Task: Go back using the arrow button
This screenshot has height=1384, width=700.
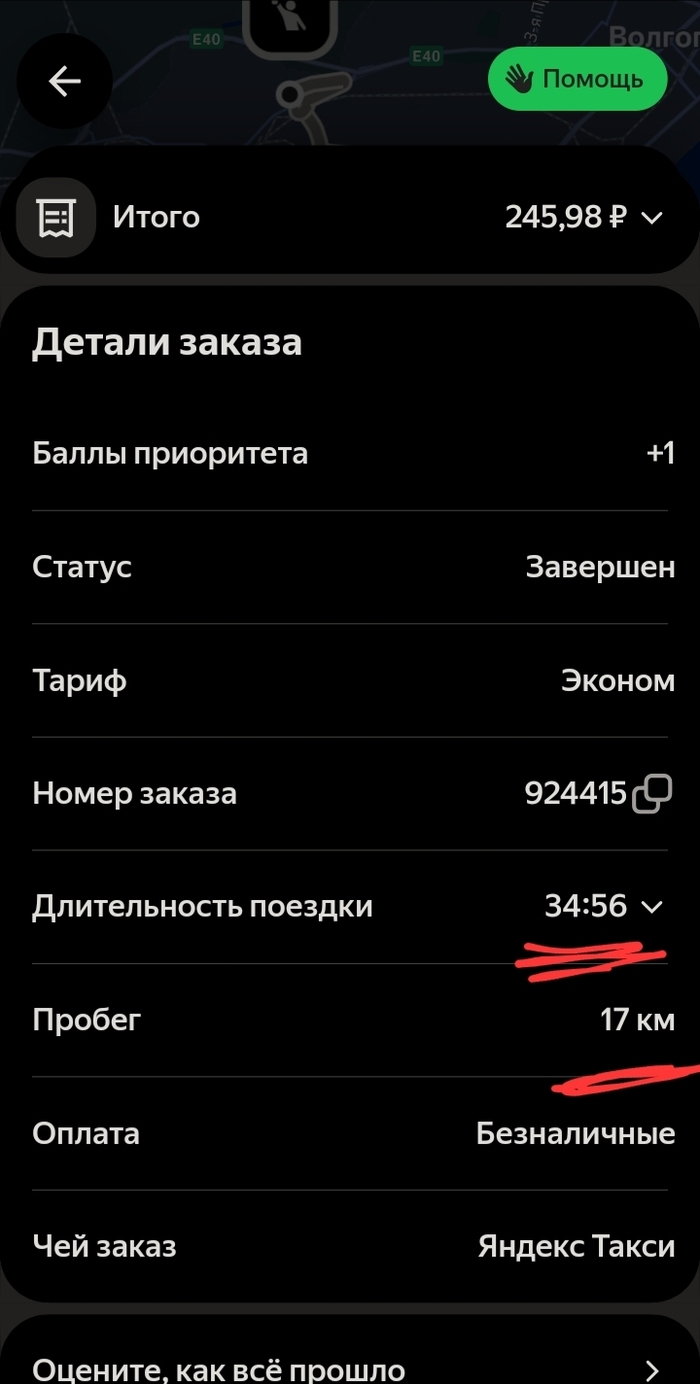Action: (x=65, y=81)
